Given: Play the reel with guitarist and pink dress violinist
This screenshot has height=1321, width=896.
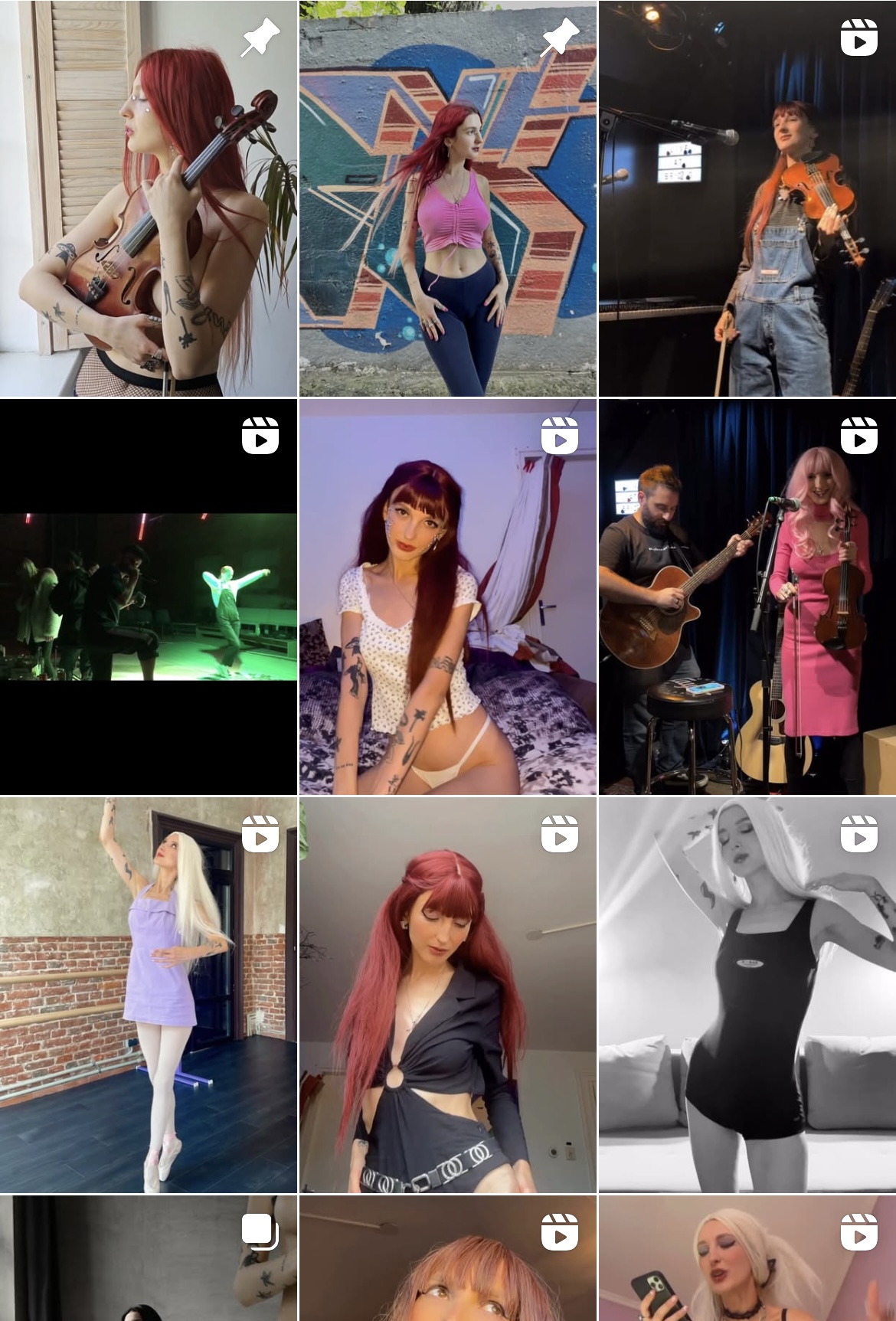Looking at the screenshot, I should (747, 597).
